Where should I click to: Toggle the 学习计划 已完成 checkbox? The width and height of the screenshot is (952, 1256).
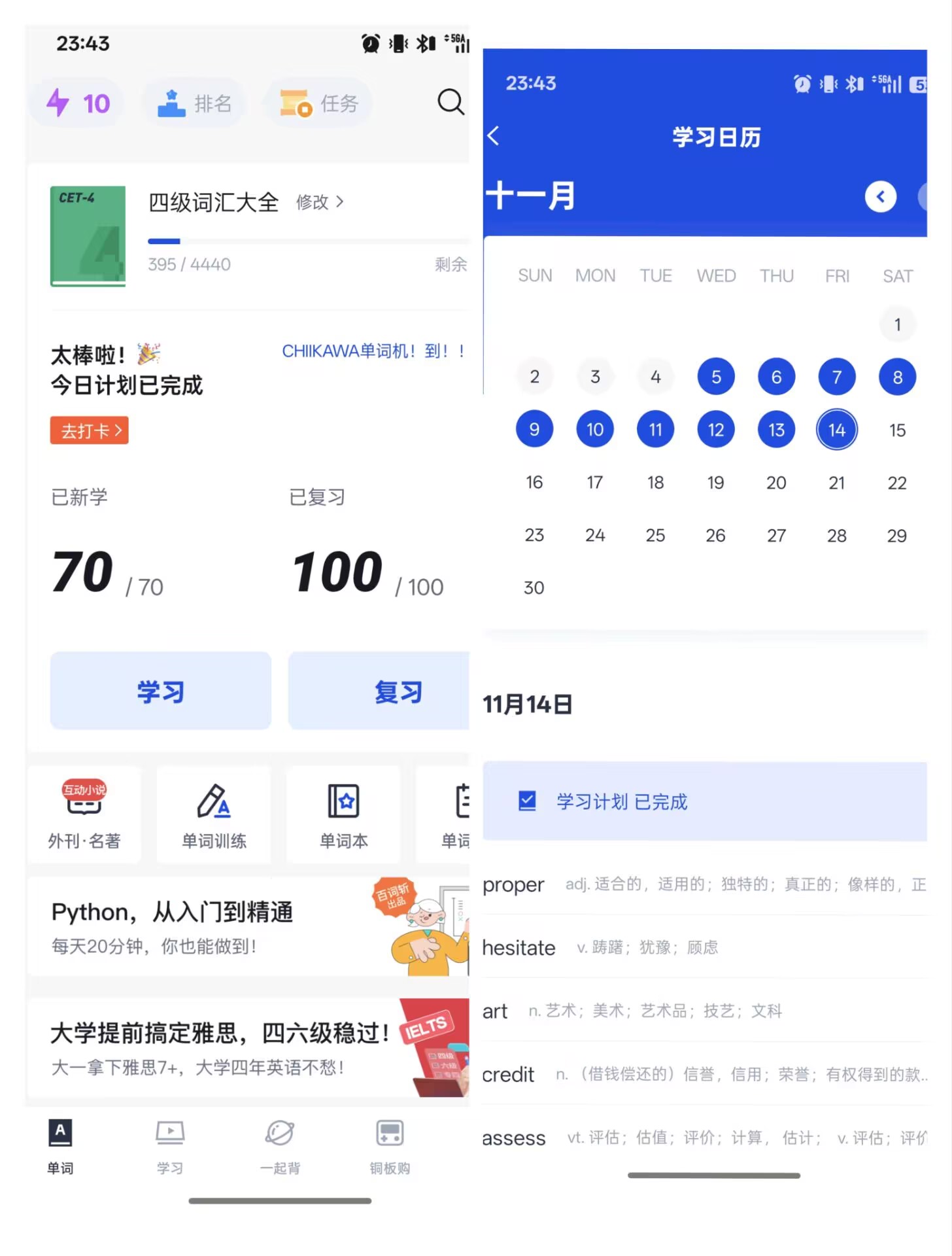pos(527,801)
